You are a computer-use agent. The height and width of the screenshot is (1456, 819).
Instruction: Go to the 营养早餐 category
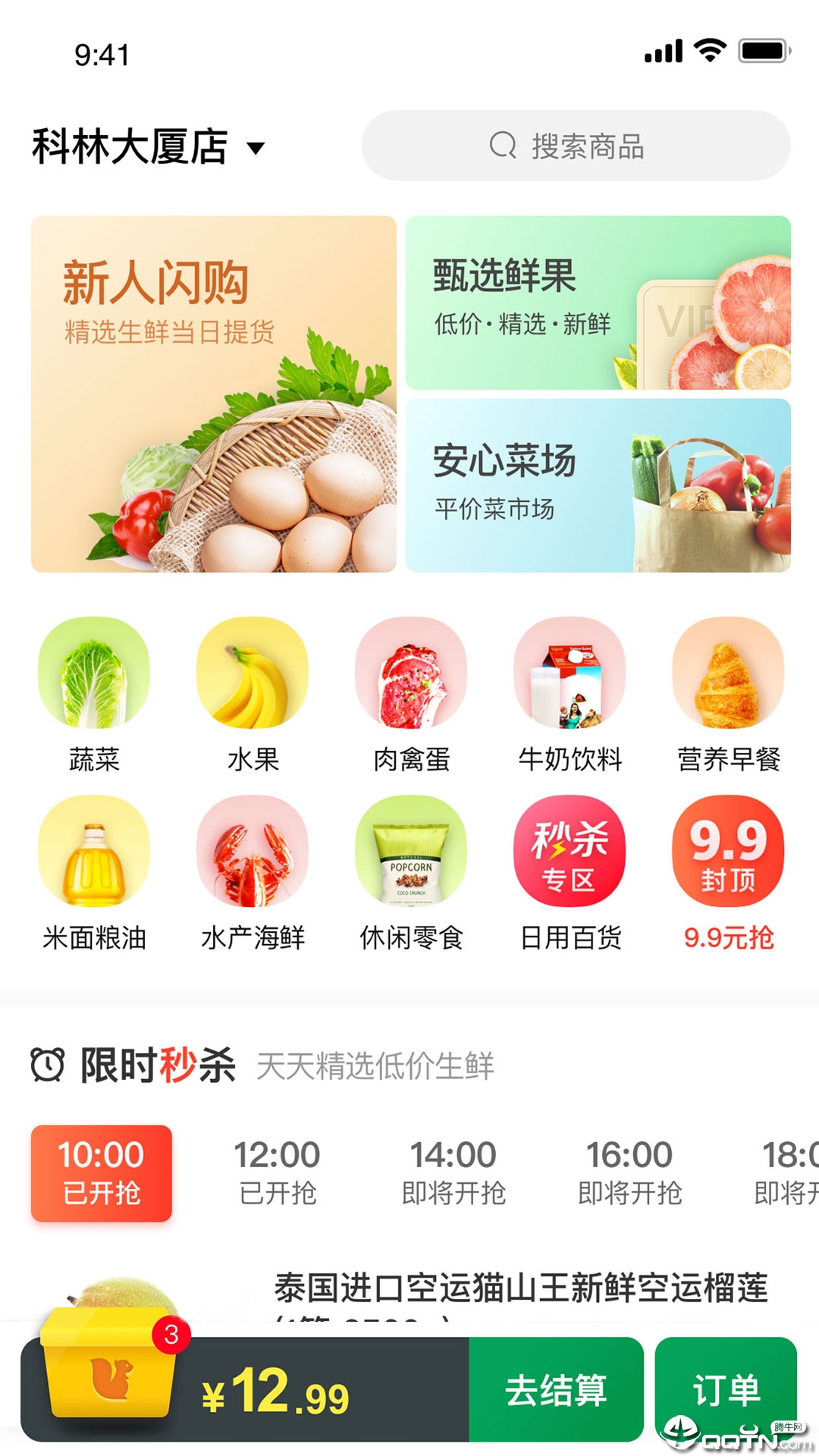click(x=728, y=693)
